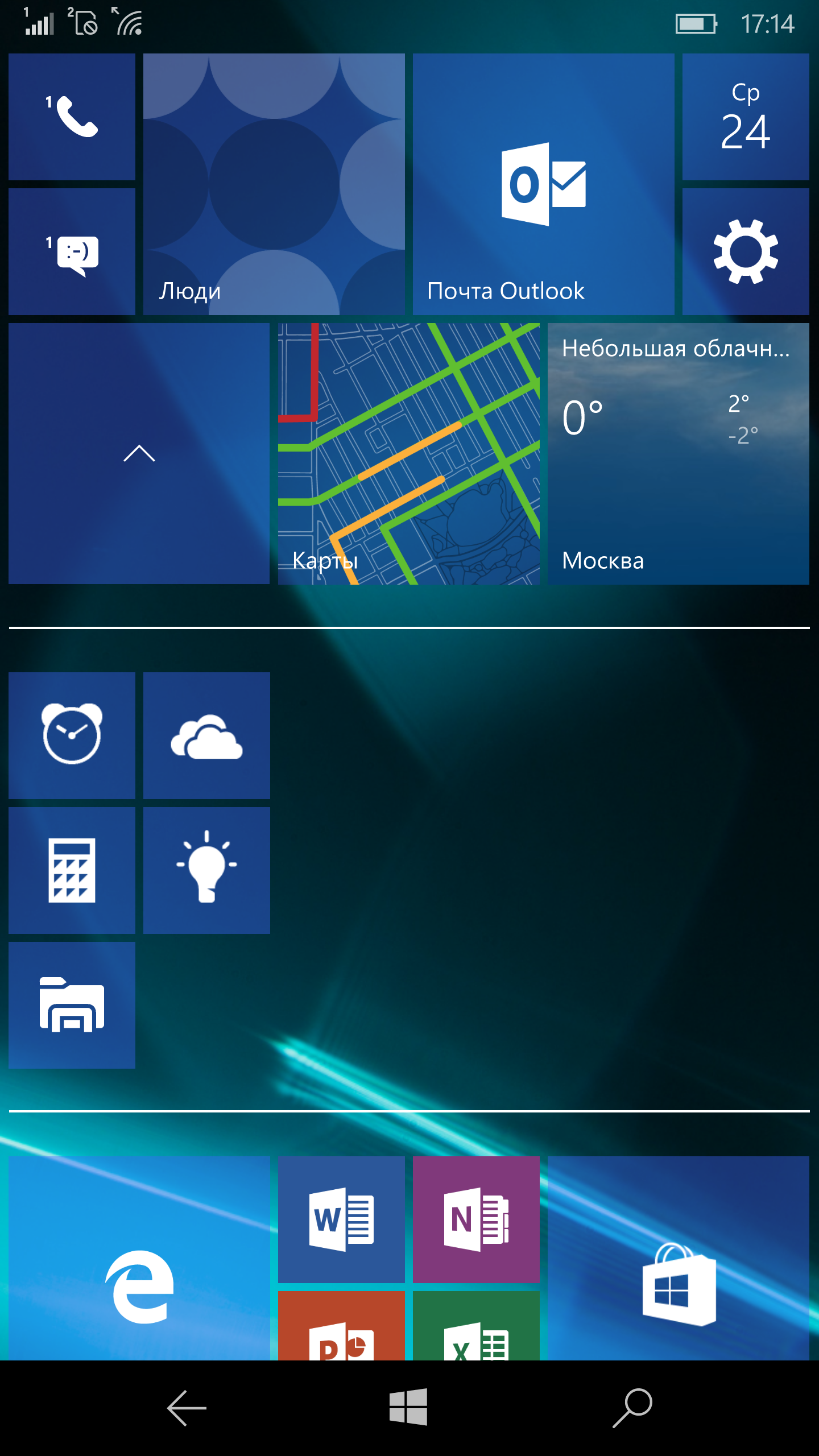The image size is (819, 1456).
Task: Open the Messaging tile
Action: click(x=72, y=251)
